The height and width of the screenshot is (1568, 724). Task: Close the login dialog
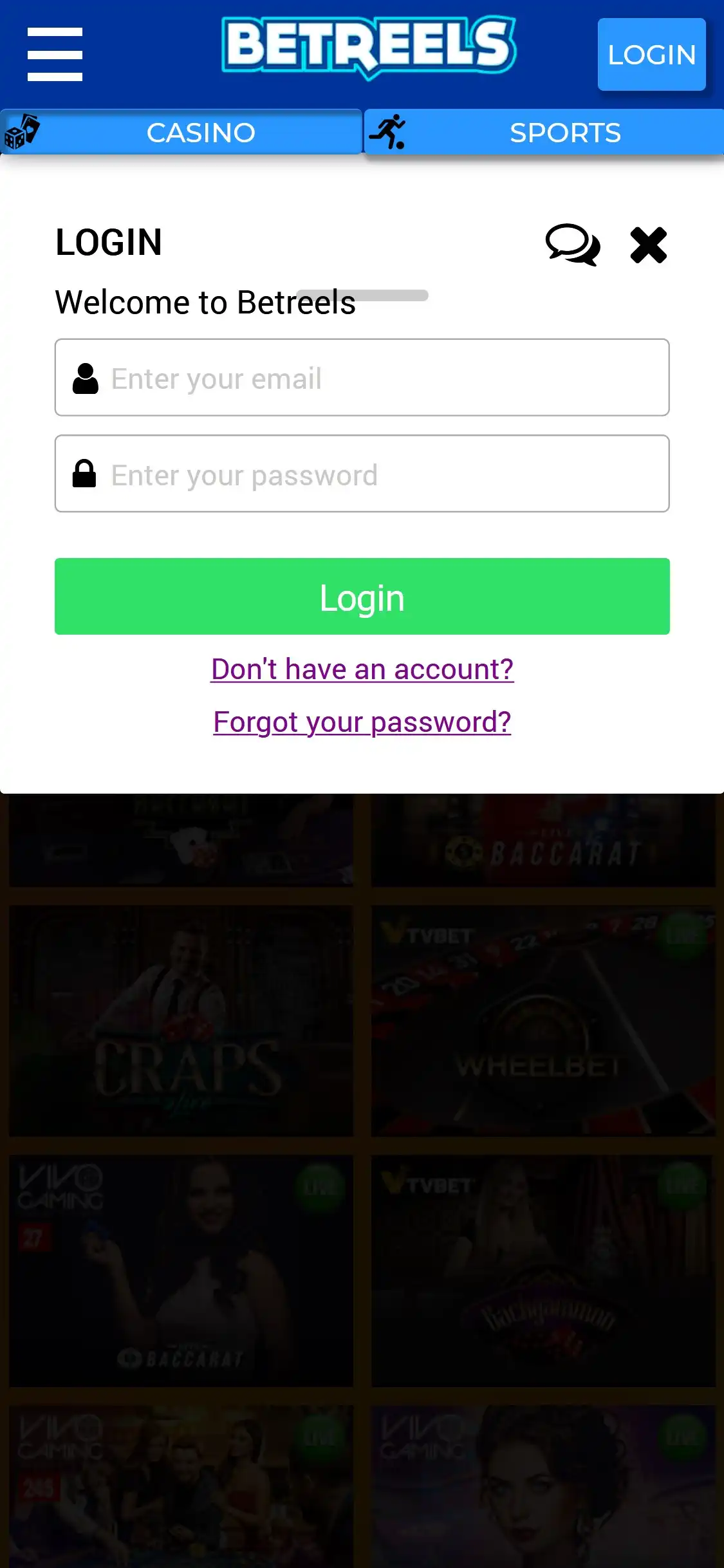[x=648, y=245]
